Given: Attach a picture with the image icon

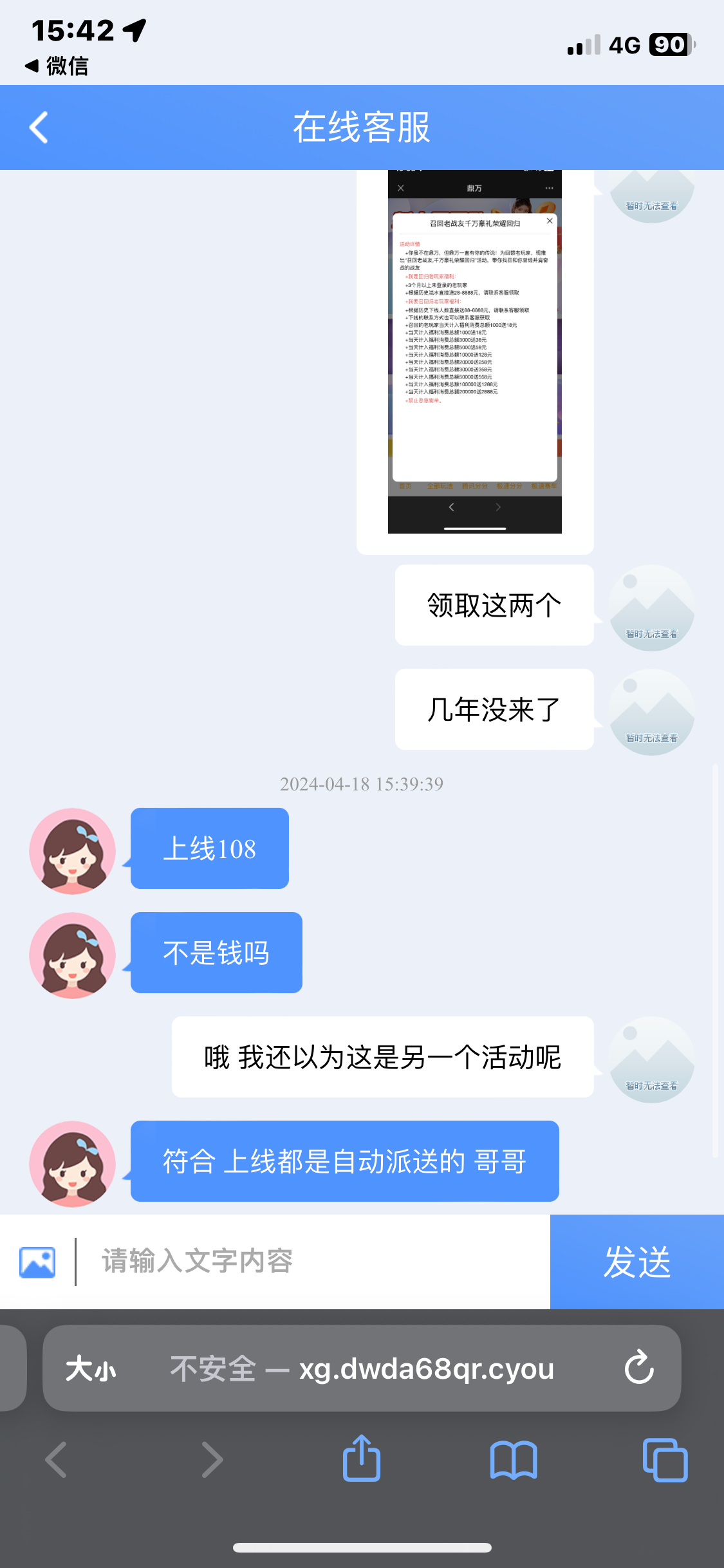Looking at the screenshot, I should coord(37,1262).
